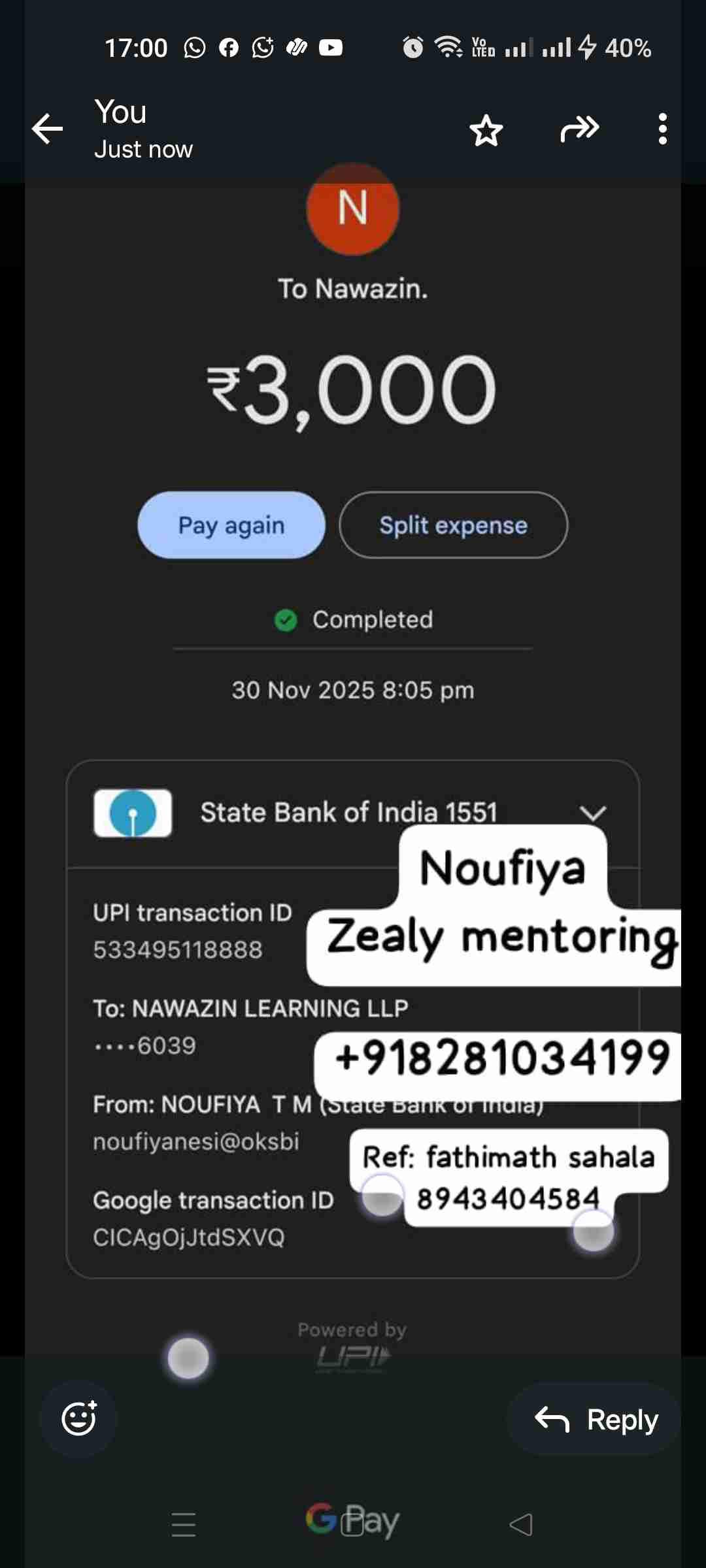Star this image message
The height and width of the screenshot is (1568, 706).
(x=486, y=130)
